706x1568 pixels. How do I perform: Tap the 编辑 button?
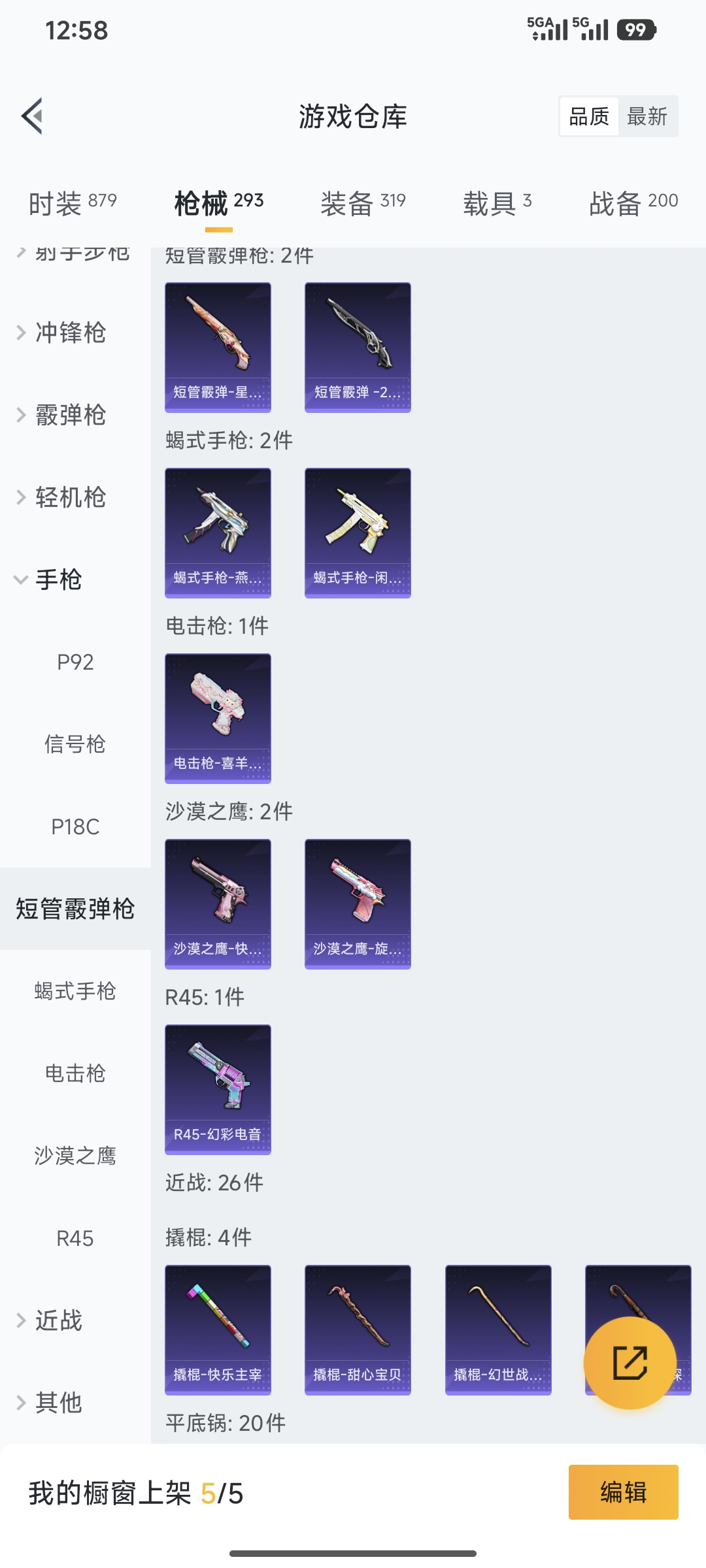coord(622,1494)
